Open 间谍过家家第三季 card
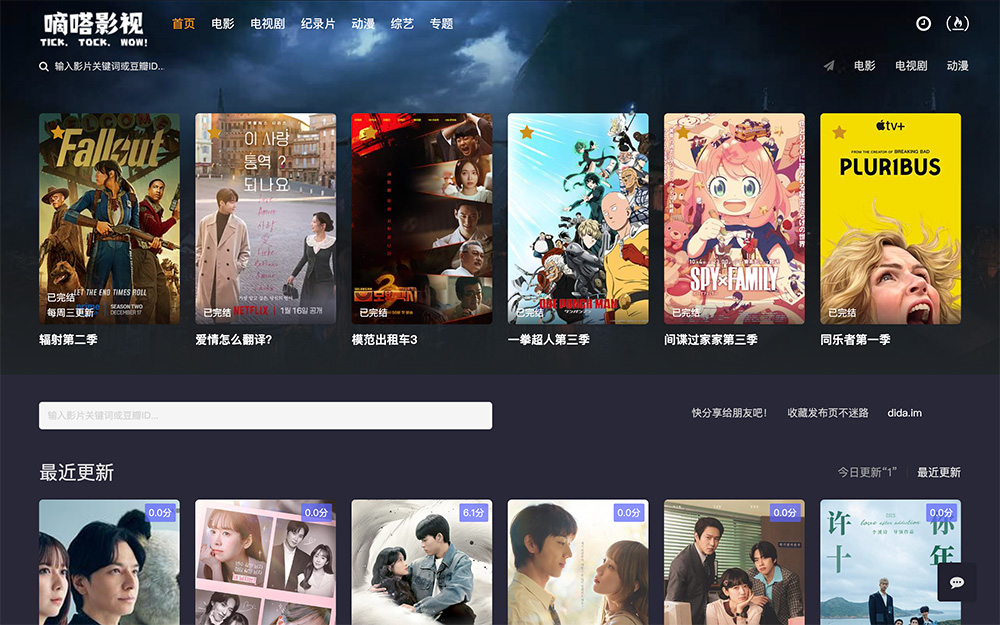This screenshot has height=625, width=1000. point(734,218)
